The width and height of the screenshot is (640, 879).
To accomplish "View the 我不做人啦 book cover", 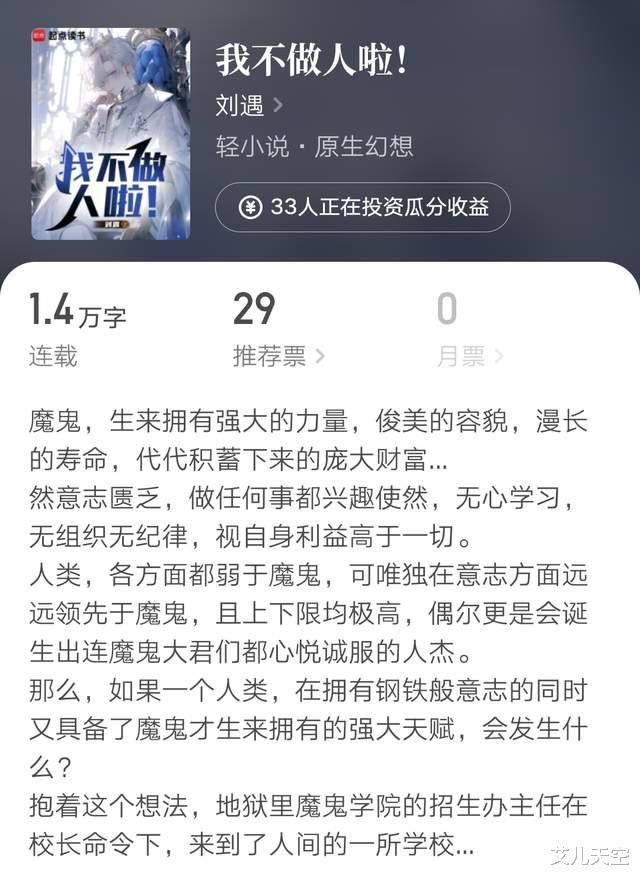I will [x=111, y=133].
